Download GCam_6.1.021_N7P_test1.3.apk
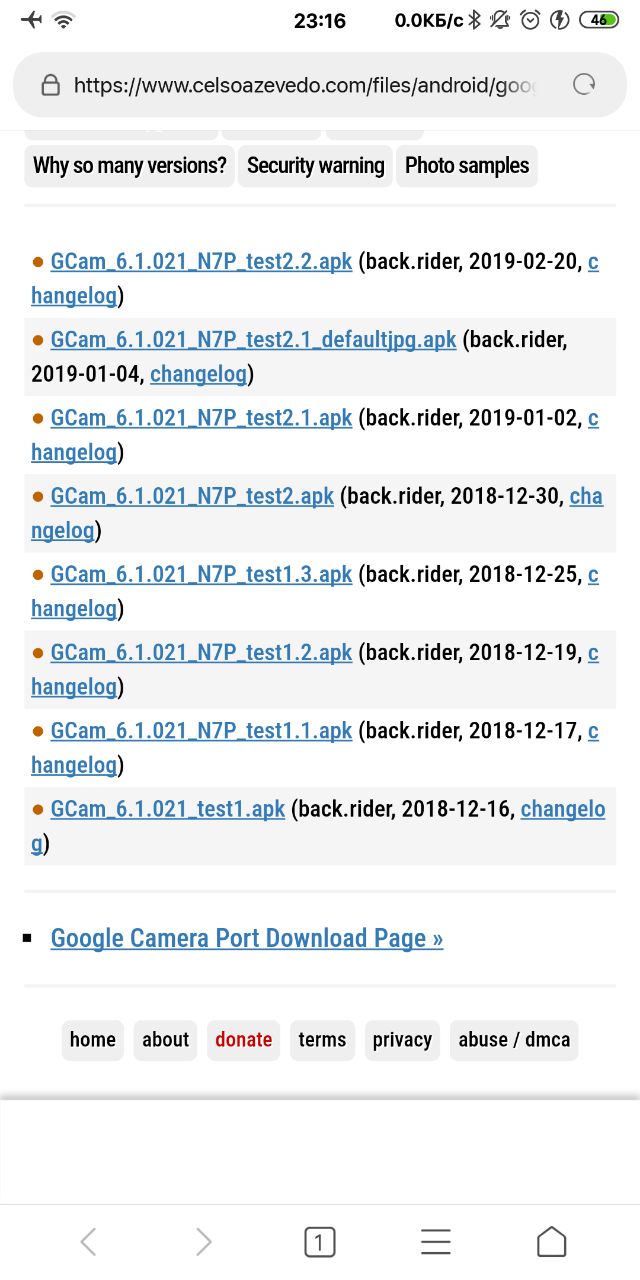This screenshot has height=1280, width=640. coord(201,573)
